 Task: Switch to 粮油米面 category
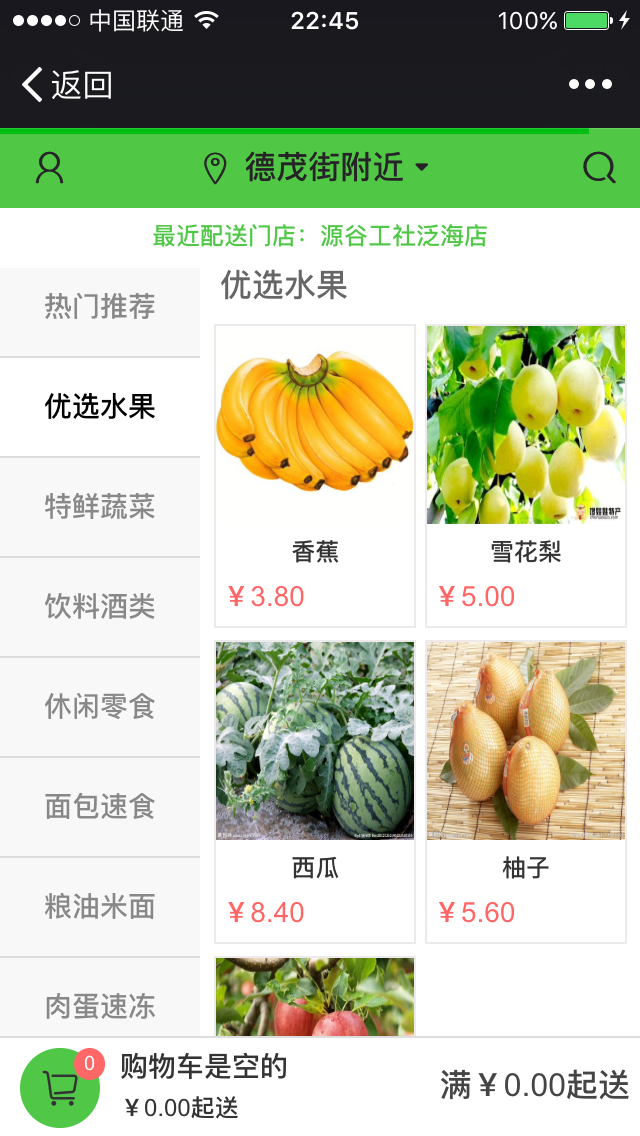coord(100,907)
